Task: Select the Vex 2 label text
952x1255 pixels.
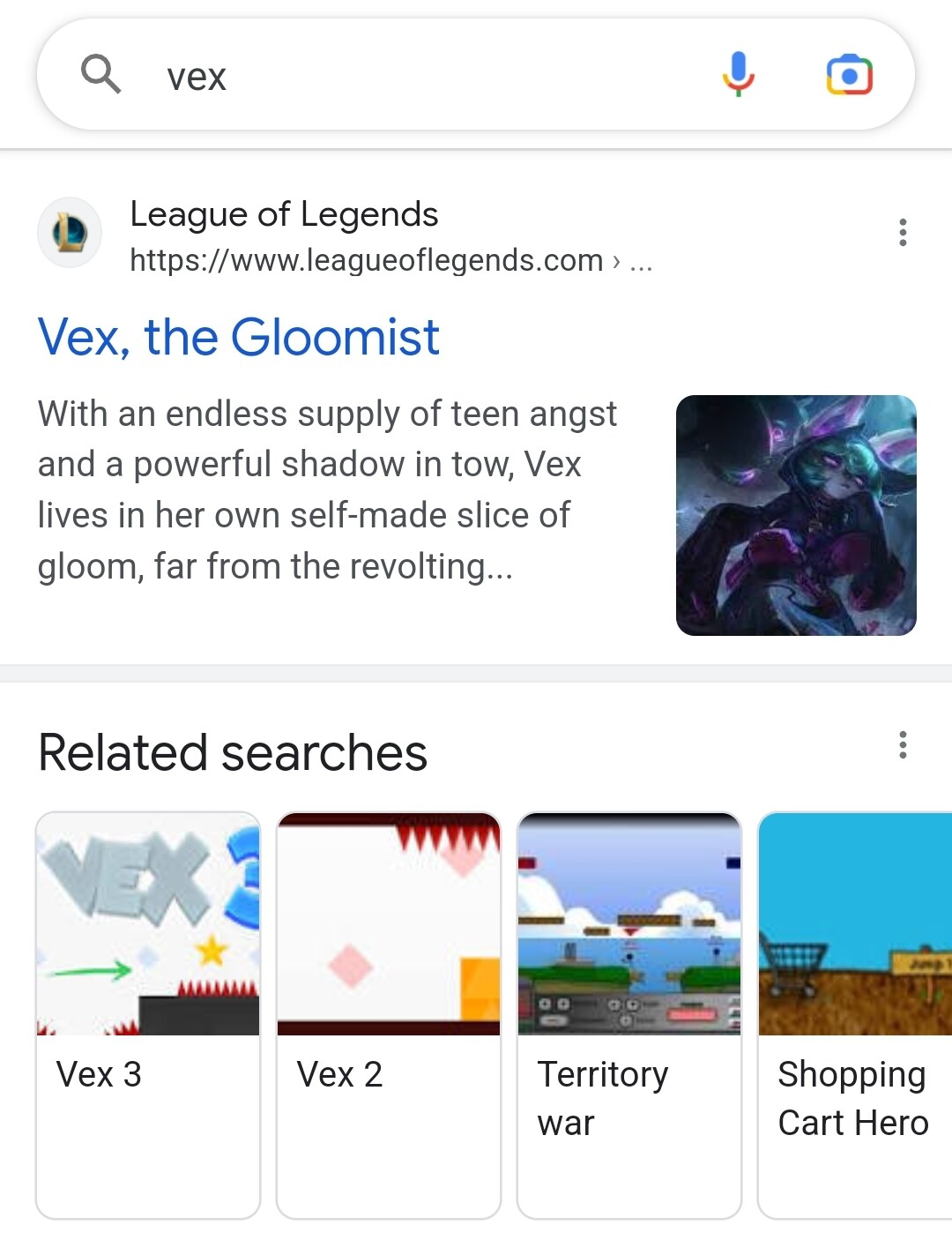Action: pos(340,1073)
